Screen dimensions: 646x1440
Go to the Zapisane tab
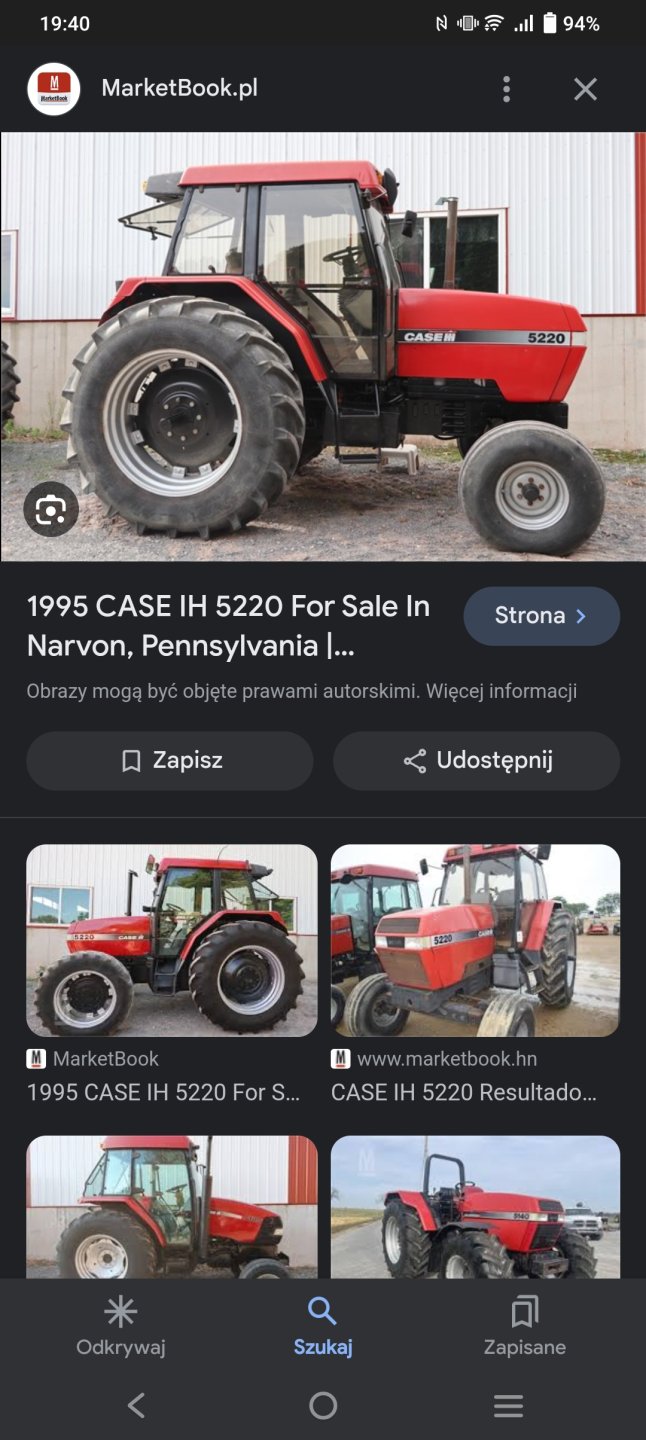click(x=524, y=1326)
